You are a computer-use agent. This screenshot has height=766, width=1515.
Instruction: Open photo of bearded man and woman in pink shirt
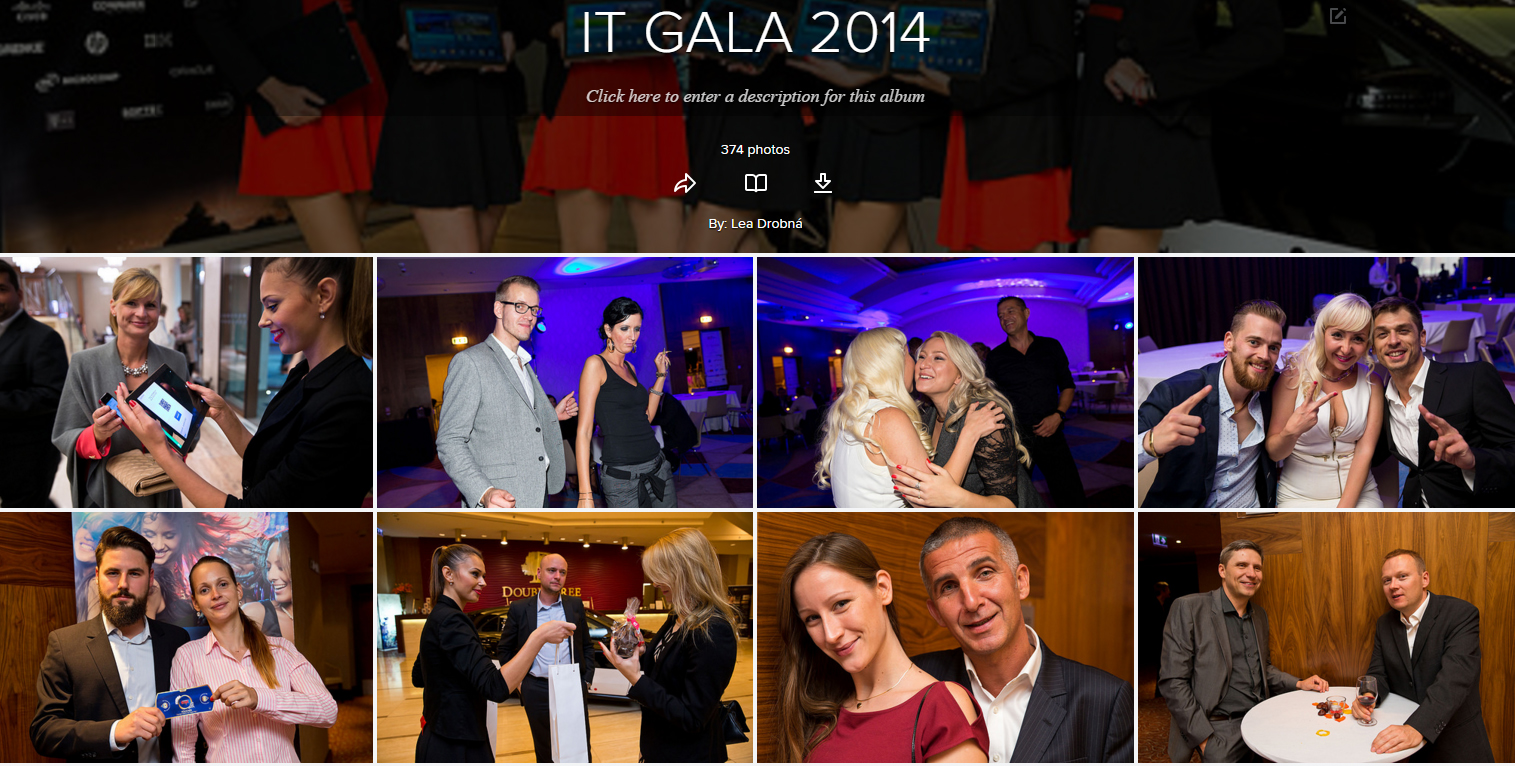186,638
